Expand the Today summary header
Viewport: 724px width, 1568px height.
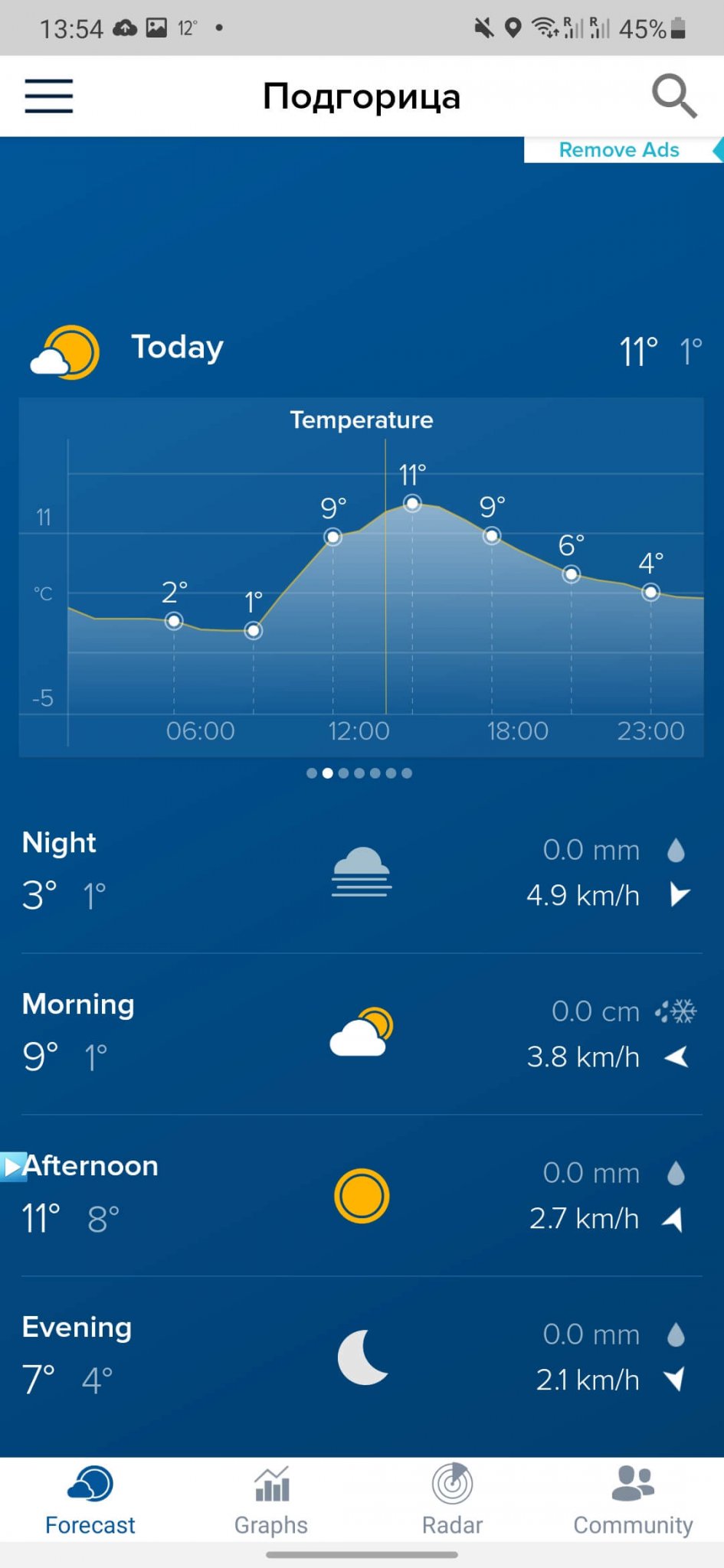362,349
